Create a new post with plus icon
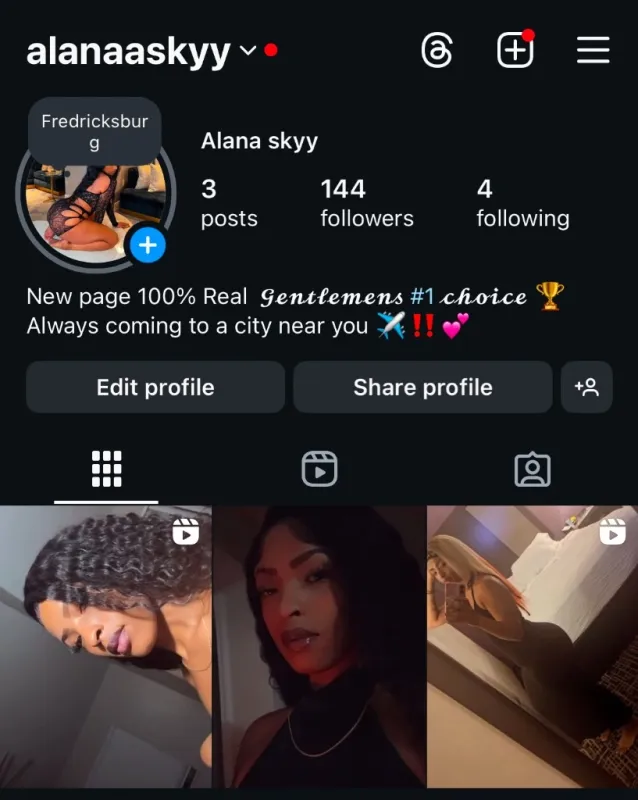 (x=516, y=49)
